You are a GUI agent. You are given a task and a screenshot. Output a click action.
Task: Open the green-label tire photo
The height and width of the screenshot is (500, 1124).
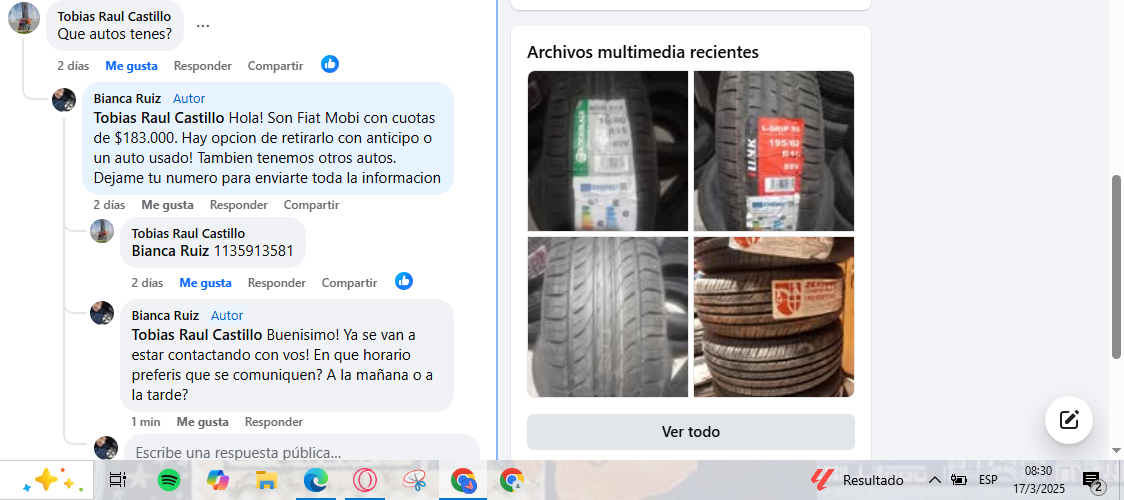[x=607, y=151]
